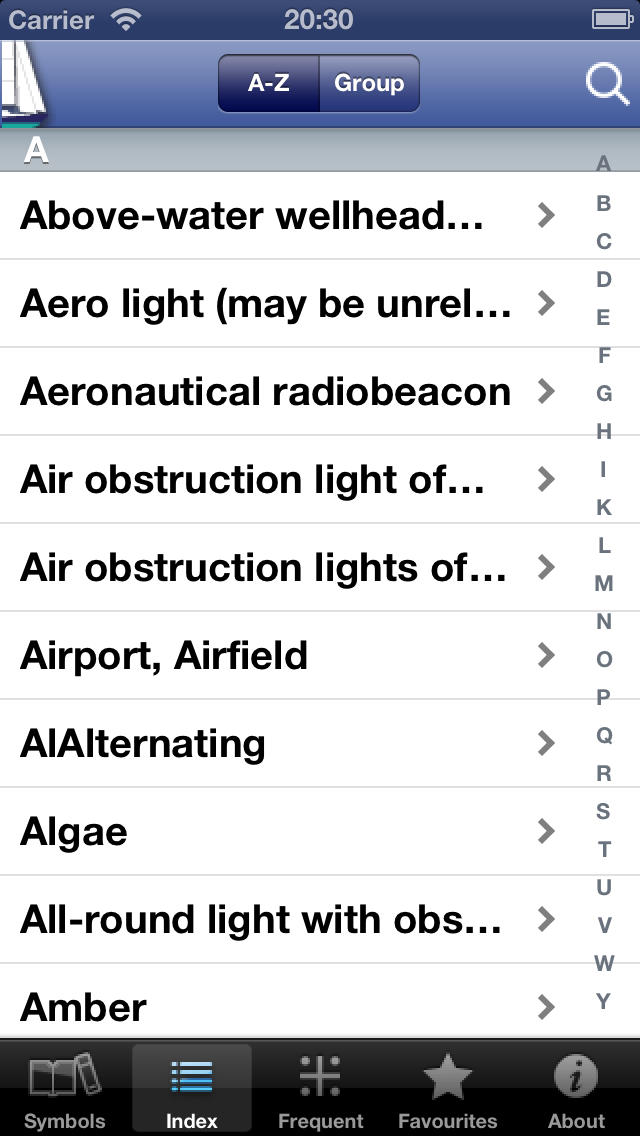This screenshot has width=640, height=1136.
Task: Switch to the Group segment
Action: point(369,83)
